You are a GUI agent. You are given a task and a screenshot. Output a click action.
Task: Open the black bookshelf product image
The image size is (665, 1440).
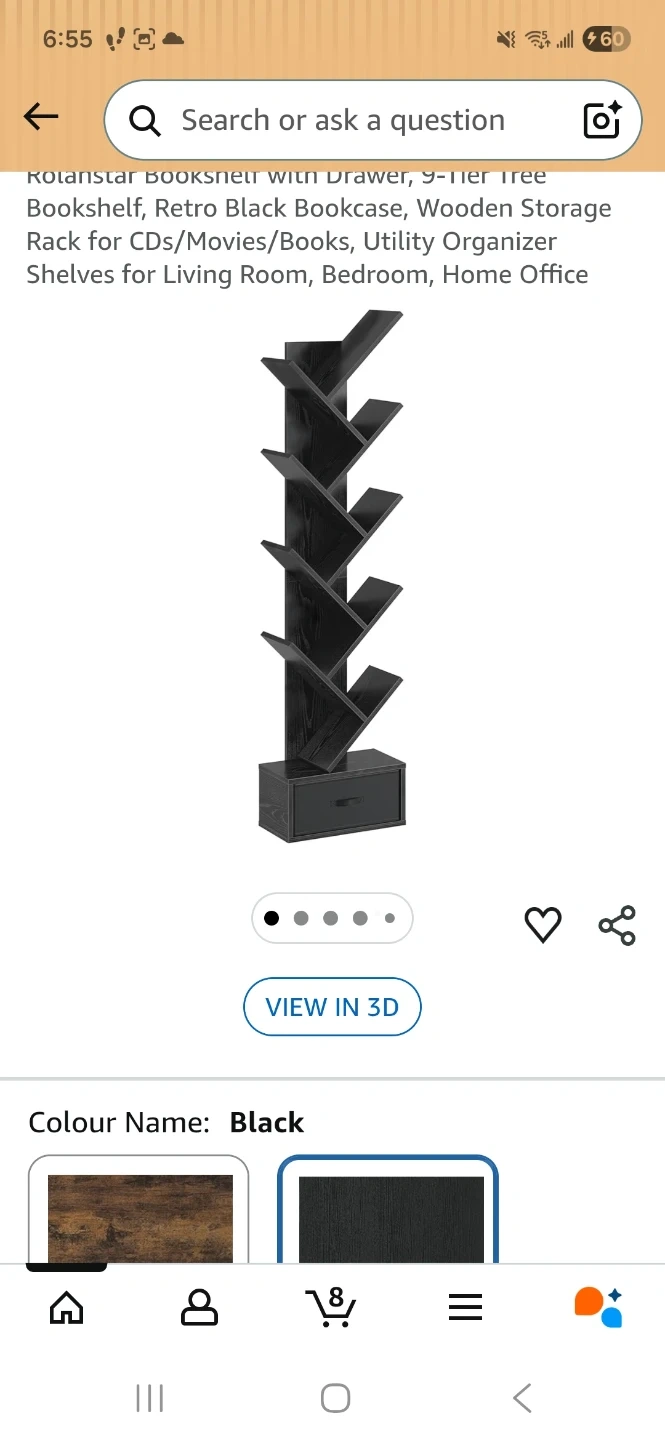332,576
